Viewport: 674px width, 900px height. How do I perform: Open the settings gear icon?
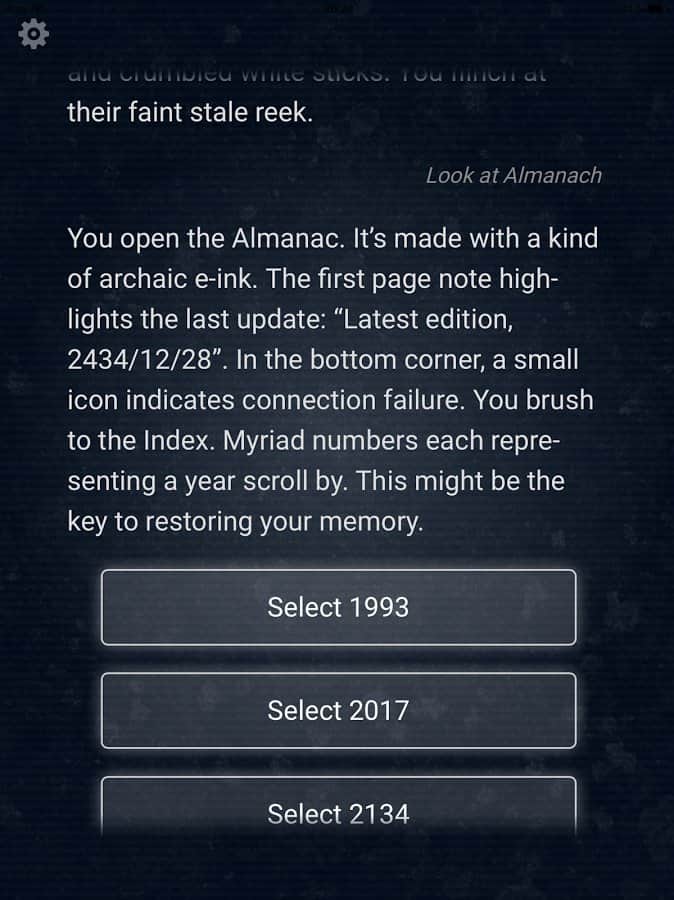point(34,35)
